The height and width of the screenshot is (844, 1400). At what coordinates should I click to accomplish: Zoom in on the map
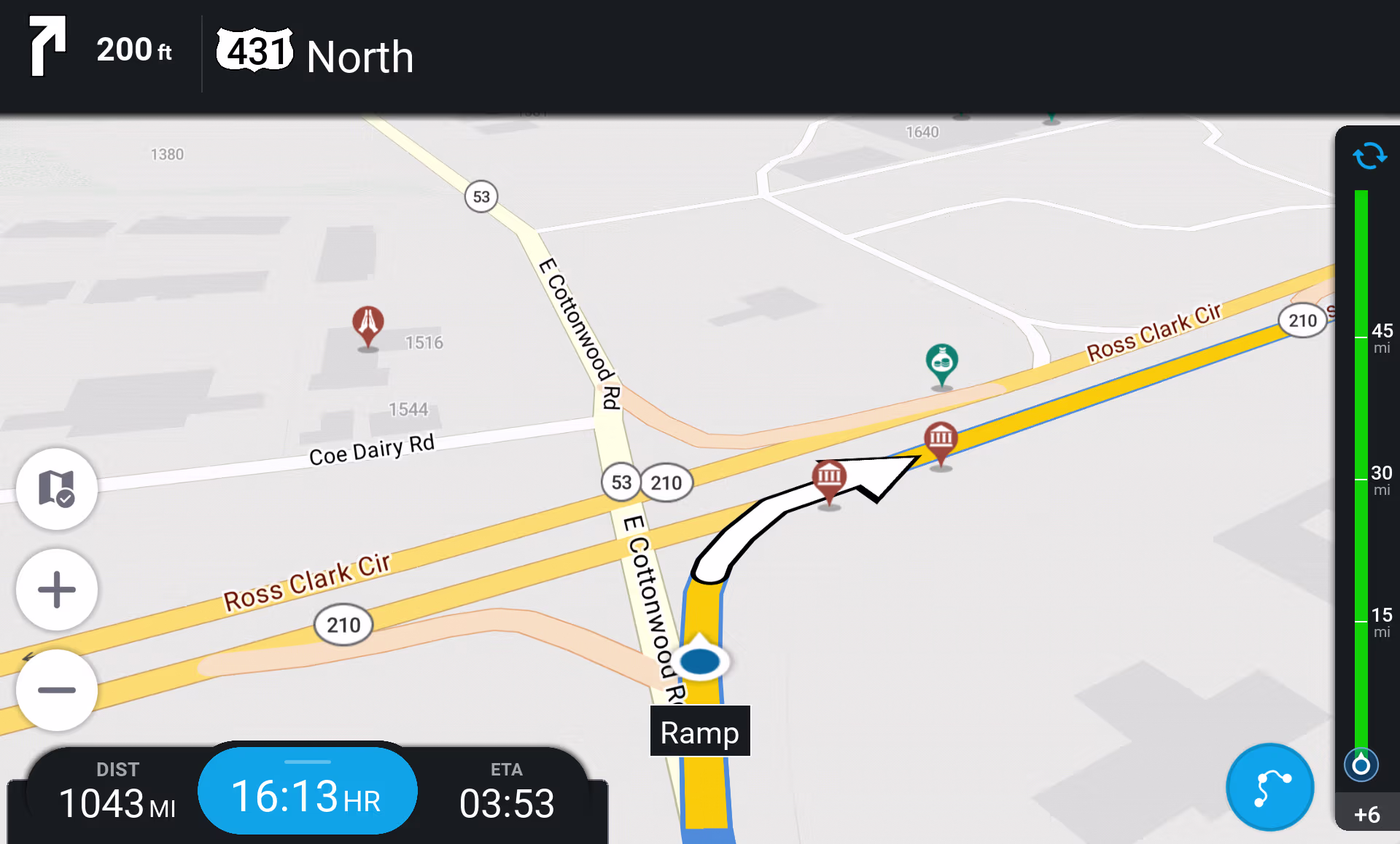57,590
